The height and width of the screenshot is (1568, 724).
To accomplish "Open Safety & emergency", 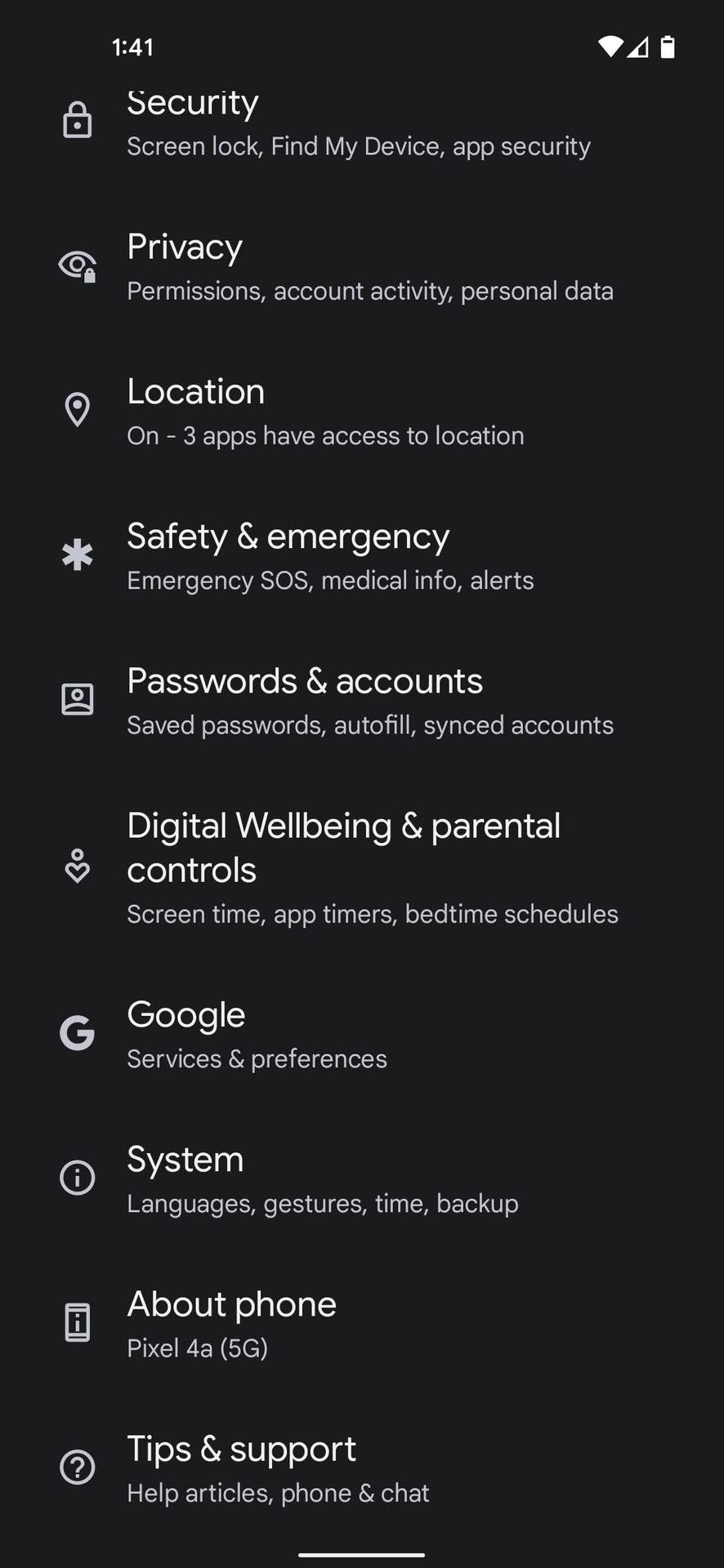I will pyautogui.click(x=330, y=557).
